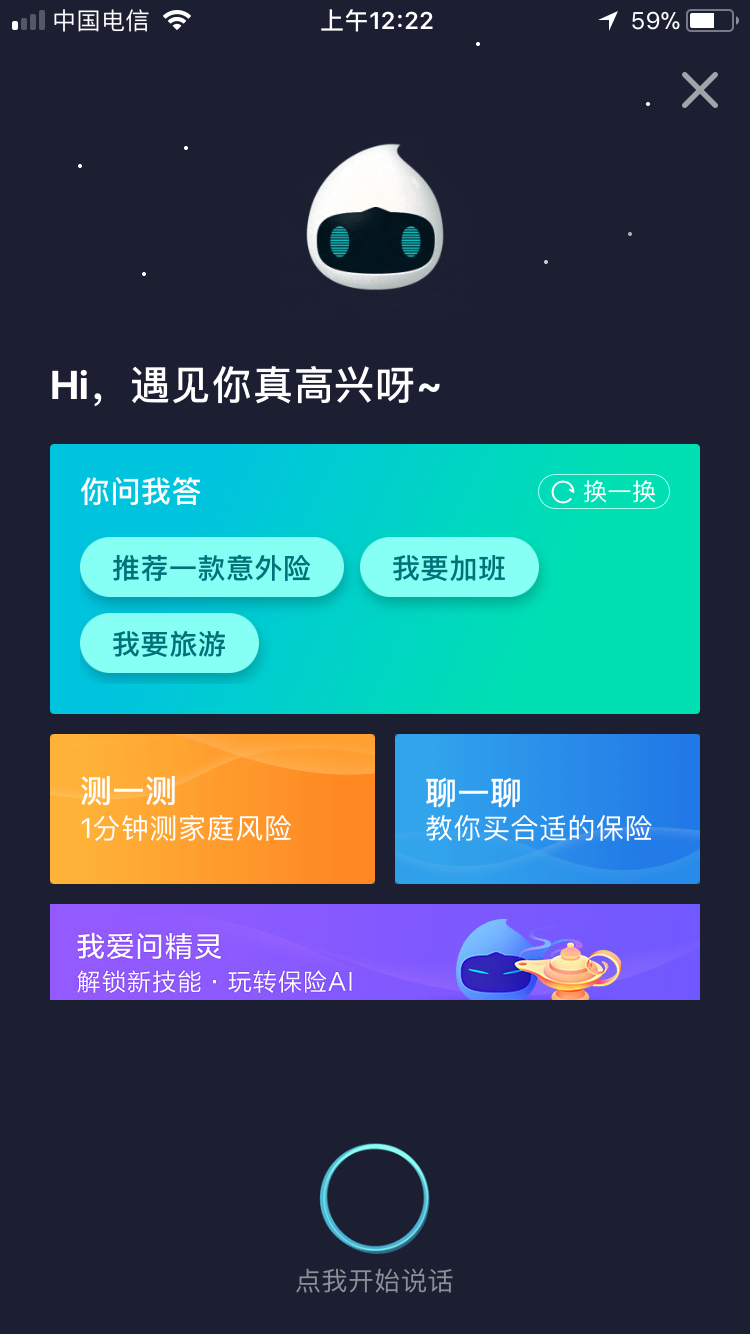
Task: Open the 我爱问精灵 banner
Action: coord(375,952)
